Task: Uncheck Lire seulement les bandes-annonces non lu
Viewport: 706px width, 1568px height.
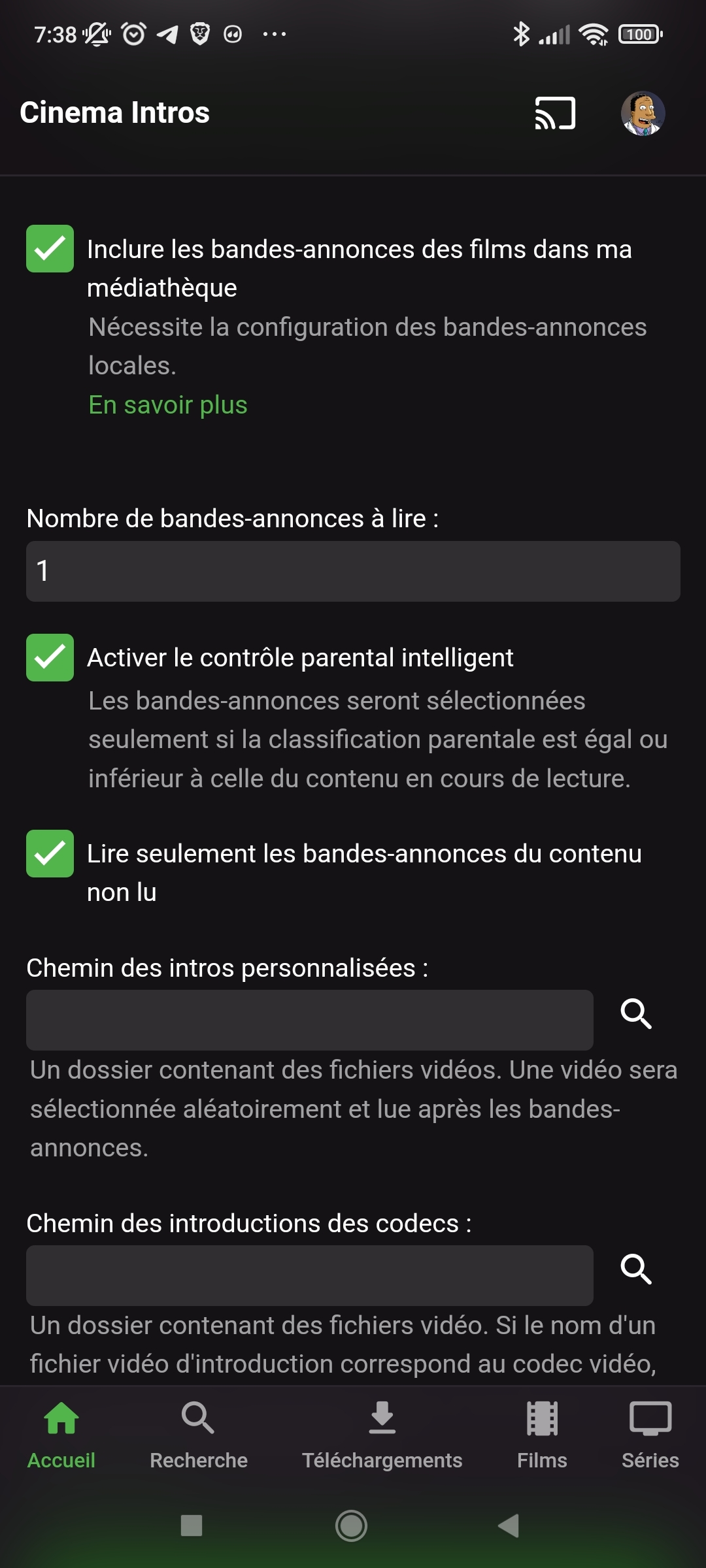Action: (50, 853)
